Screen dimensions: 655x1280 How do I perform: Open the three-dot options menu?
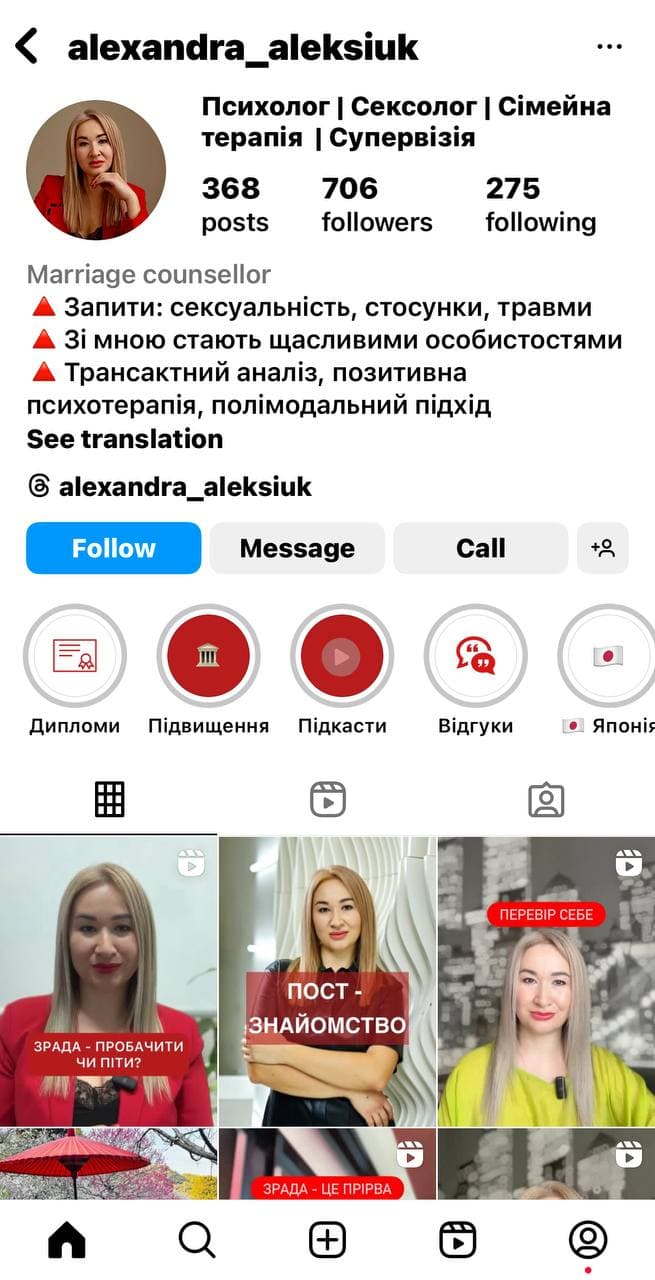click(609, 46)
